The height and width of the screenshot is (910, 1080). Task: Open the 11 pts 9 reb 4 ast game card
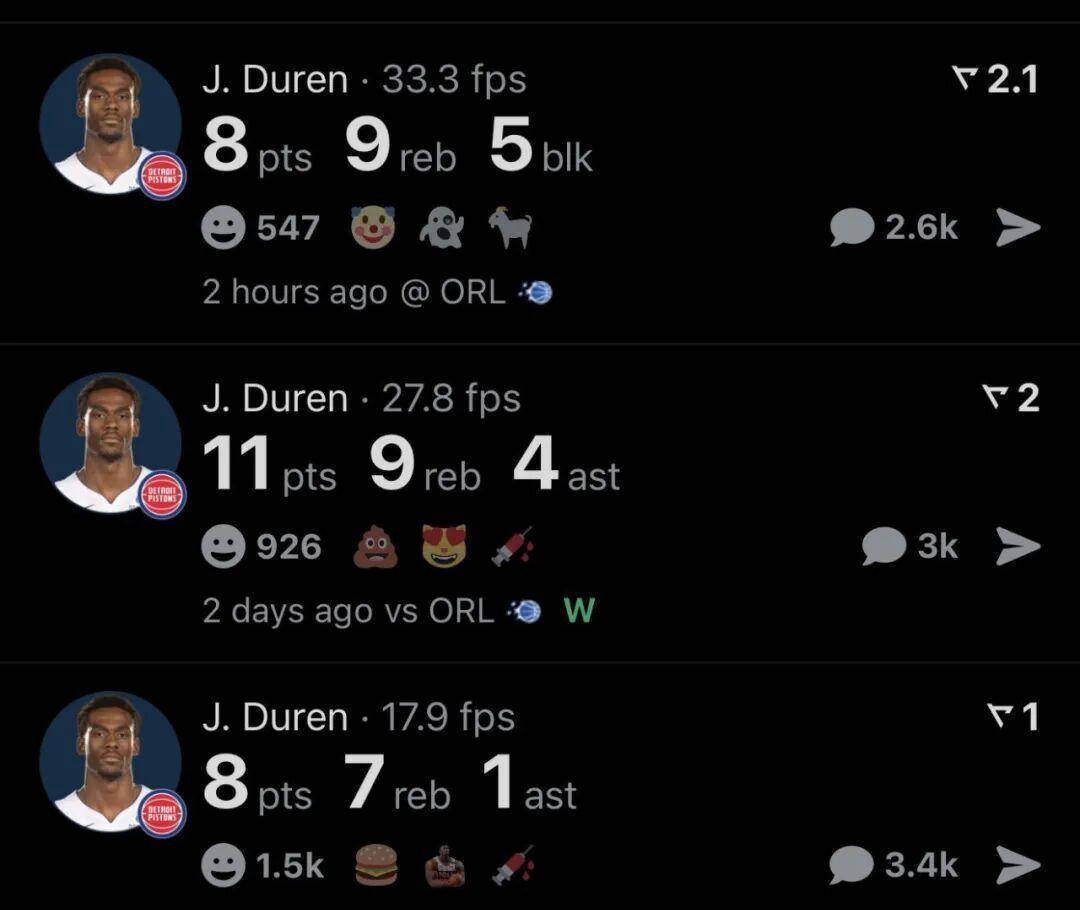point(410,466)
